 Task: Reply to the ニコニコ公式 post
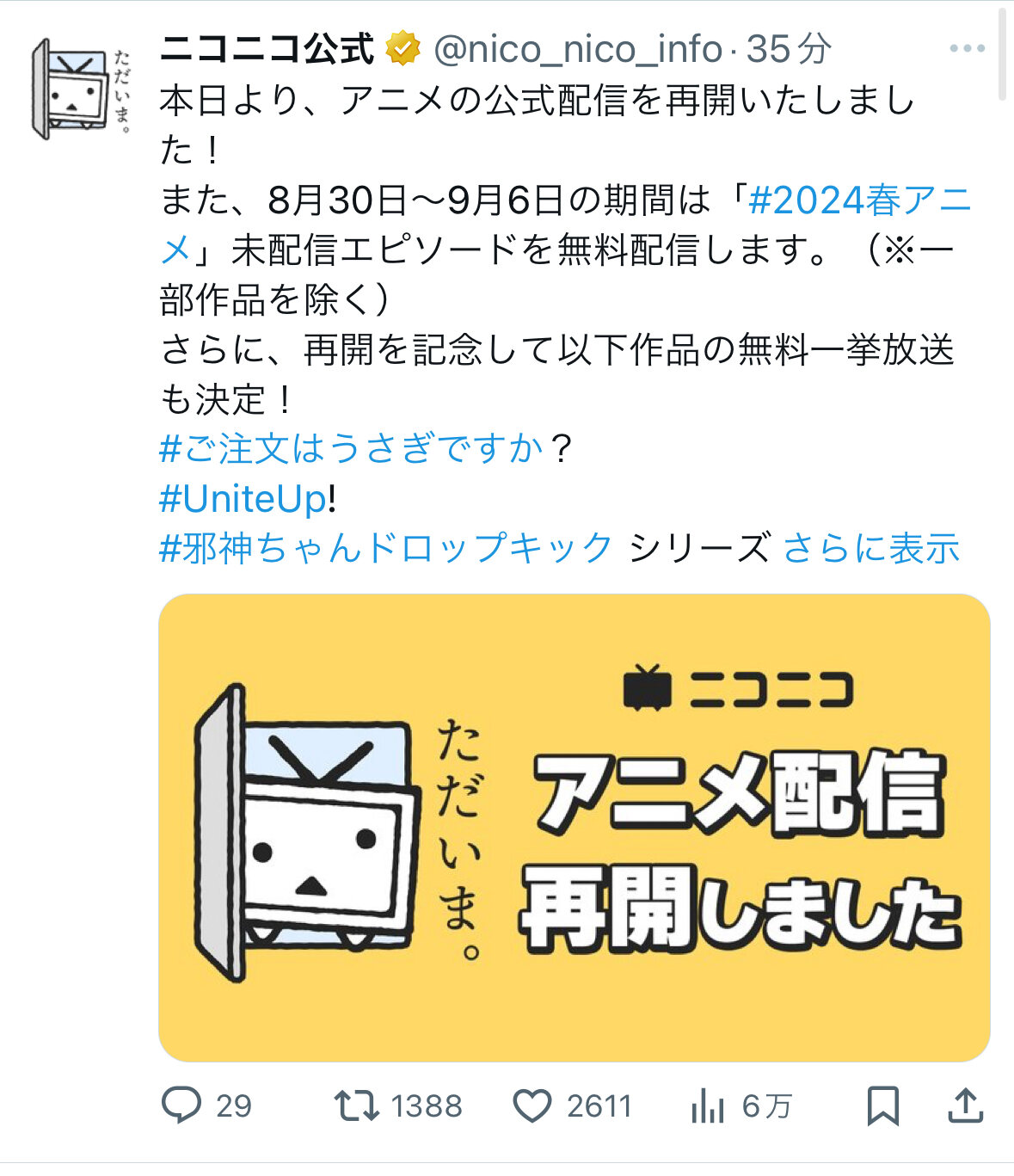tap(182, 1105)
